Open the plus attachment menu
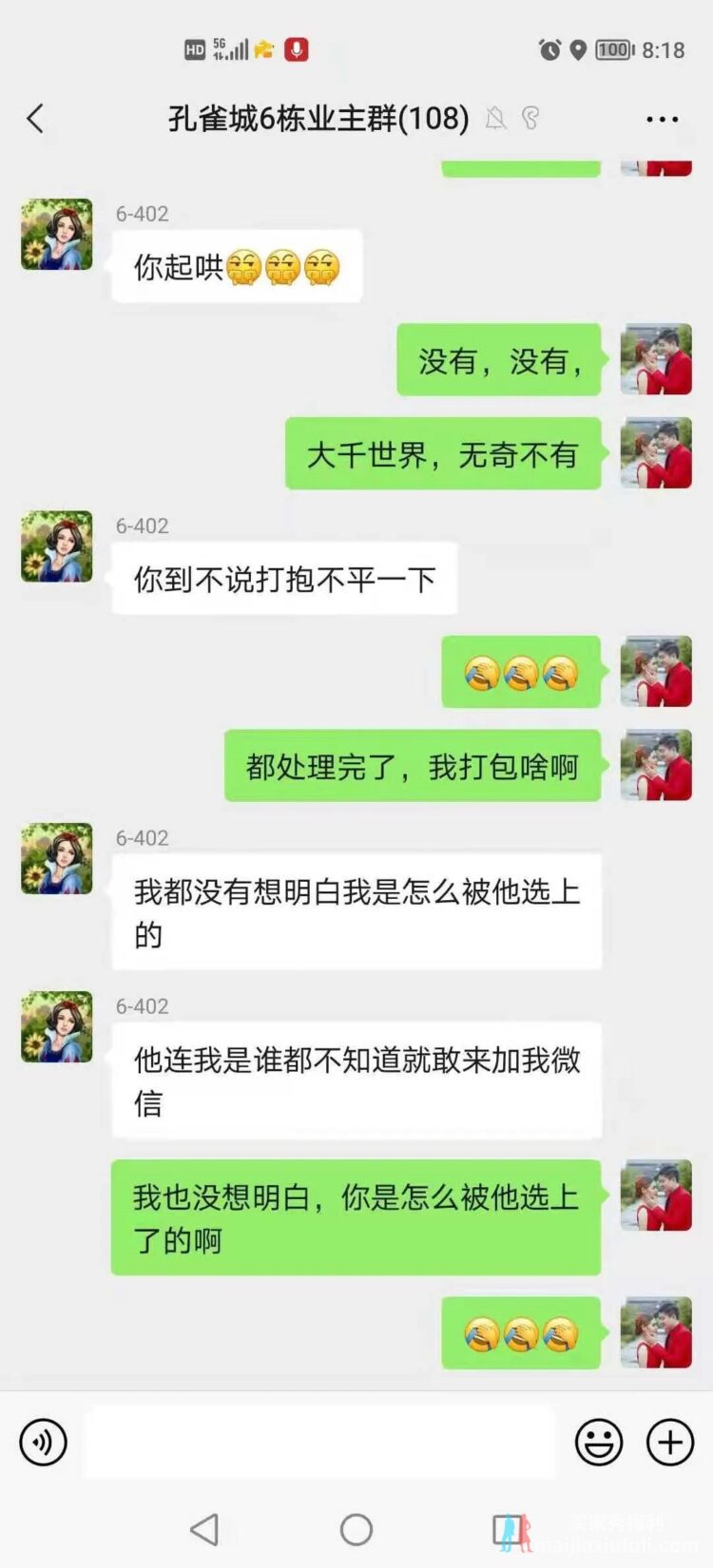 point(669,1443)
